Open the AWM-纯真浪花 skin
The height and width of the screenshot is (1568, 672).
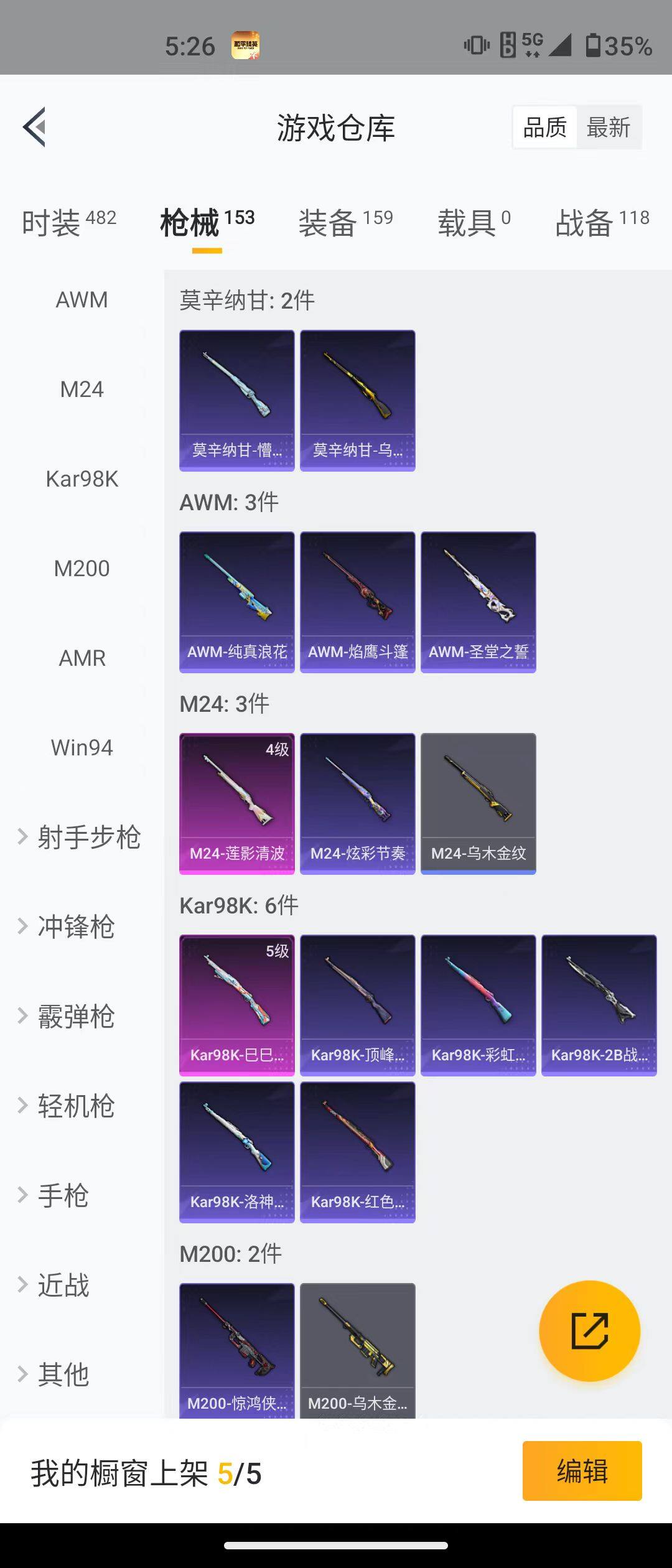pyautogui.click(x=237, y=600)
